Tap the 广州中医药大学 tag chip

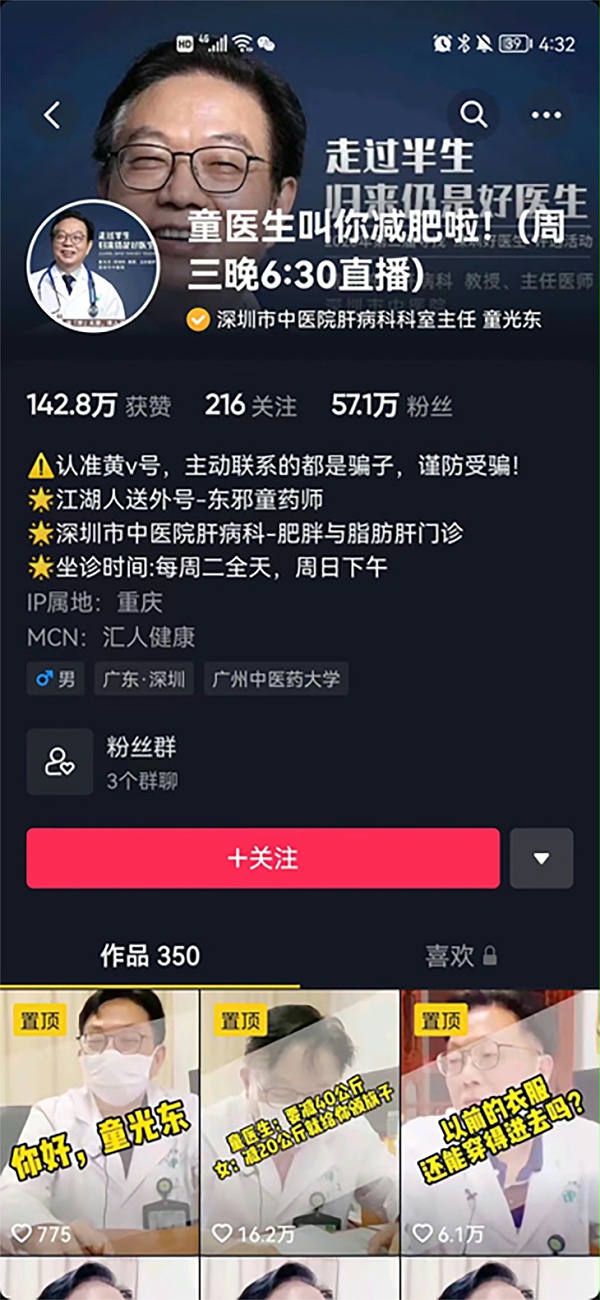tap(276, 680)
